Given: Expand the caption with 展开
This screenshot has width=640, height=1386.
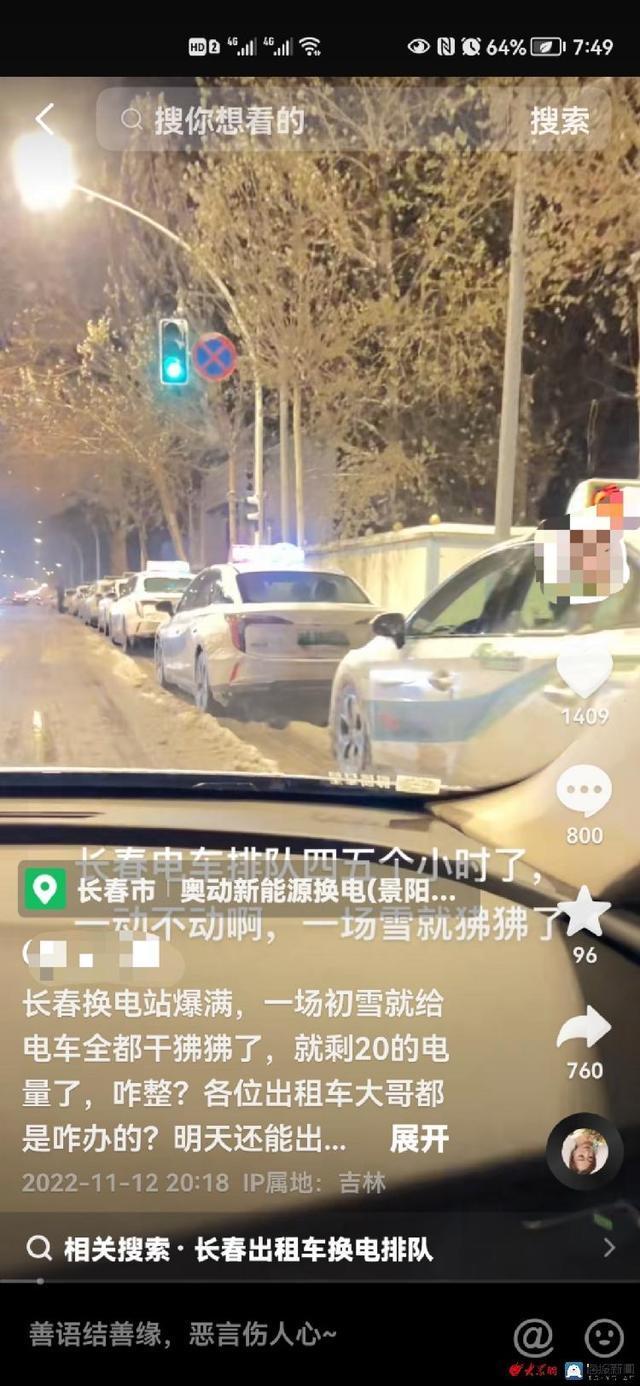Looking at the screenshot, I should point(419,1138).
